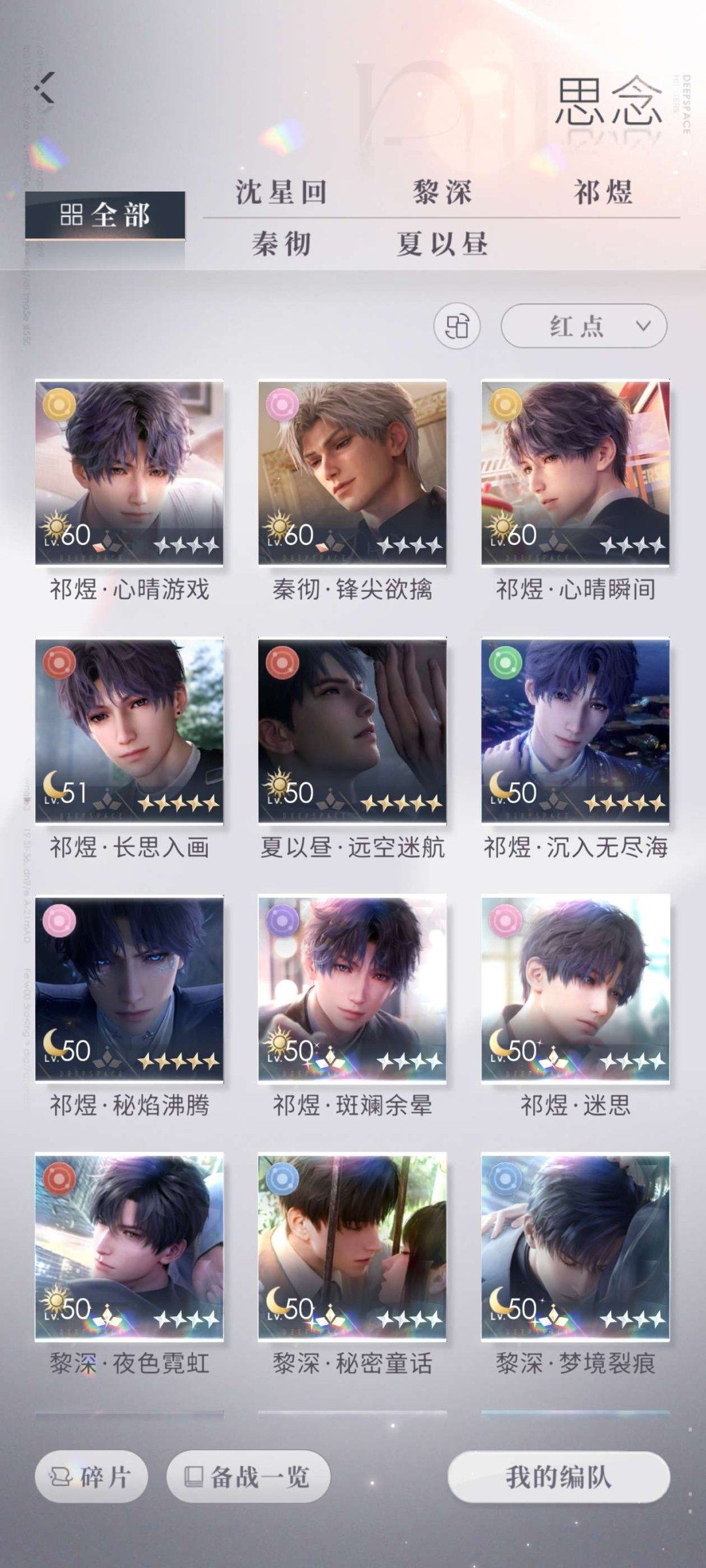
Task: Open 备战一览 overview
Action: pos(248,1477)
